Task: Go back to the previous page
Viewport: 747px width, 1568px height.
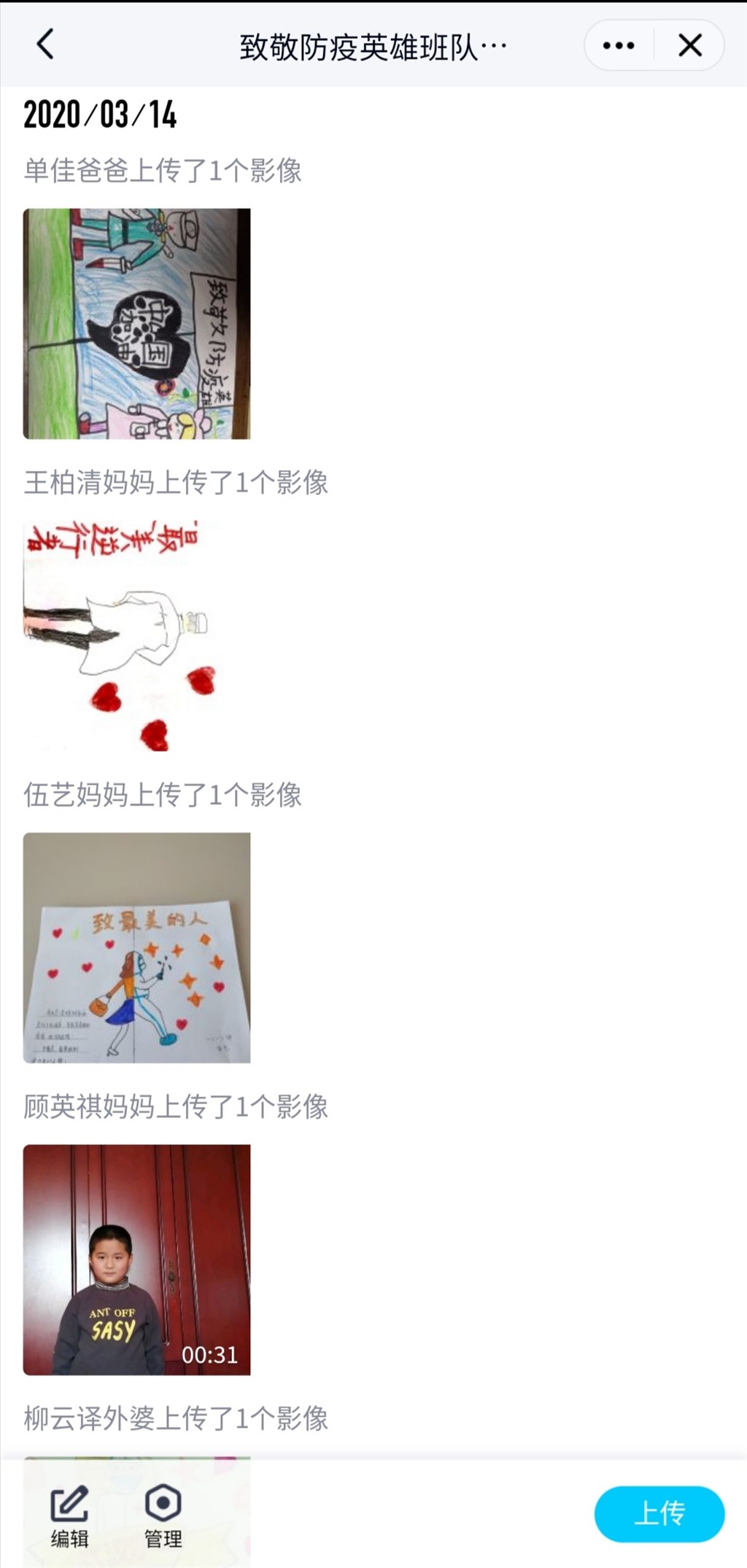Action: tap(45, 44)
